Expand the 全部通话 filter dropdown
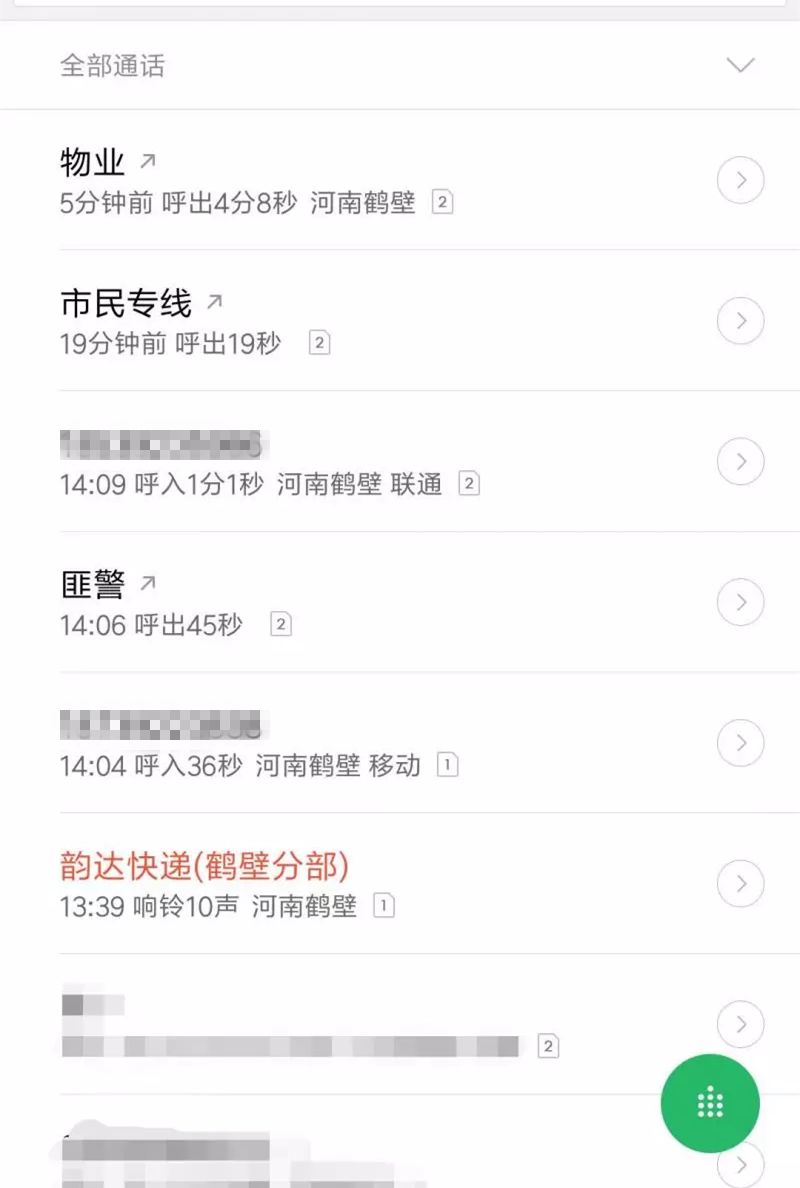Viewport: 800px width, 1188px height. coord(740,66)
